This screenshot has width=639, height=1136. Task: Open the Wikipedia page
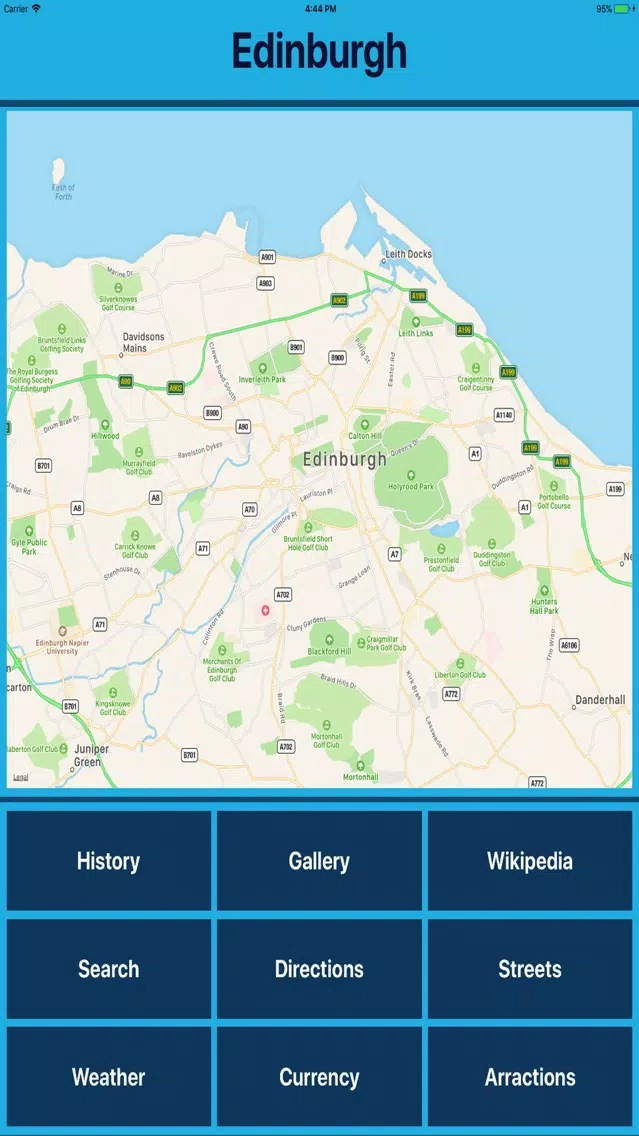tap(530, 861)
